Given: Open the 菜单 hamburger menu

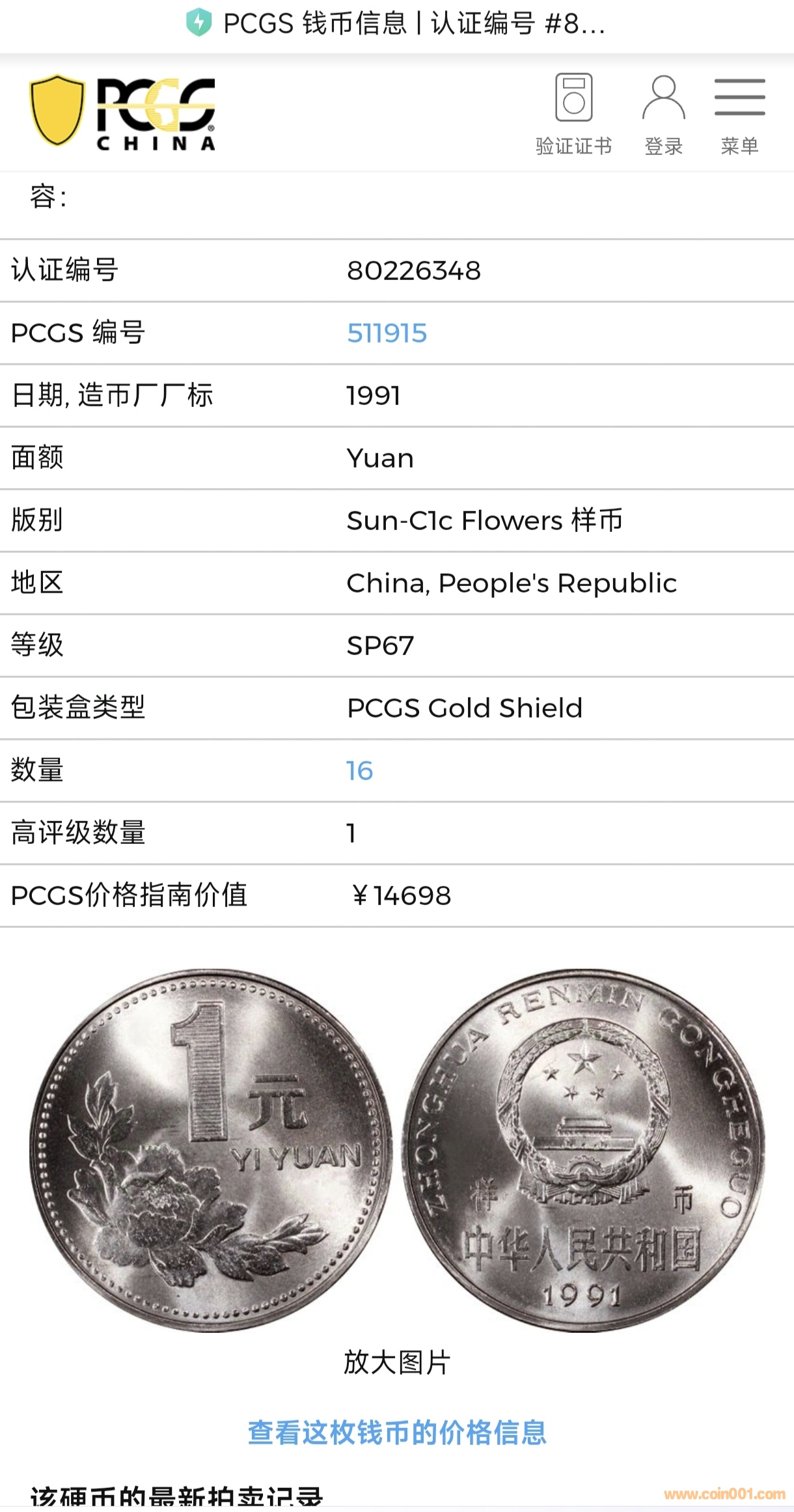Looking at the screenshot, I should point(739,114).
